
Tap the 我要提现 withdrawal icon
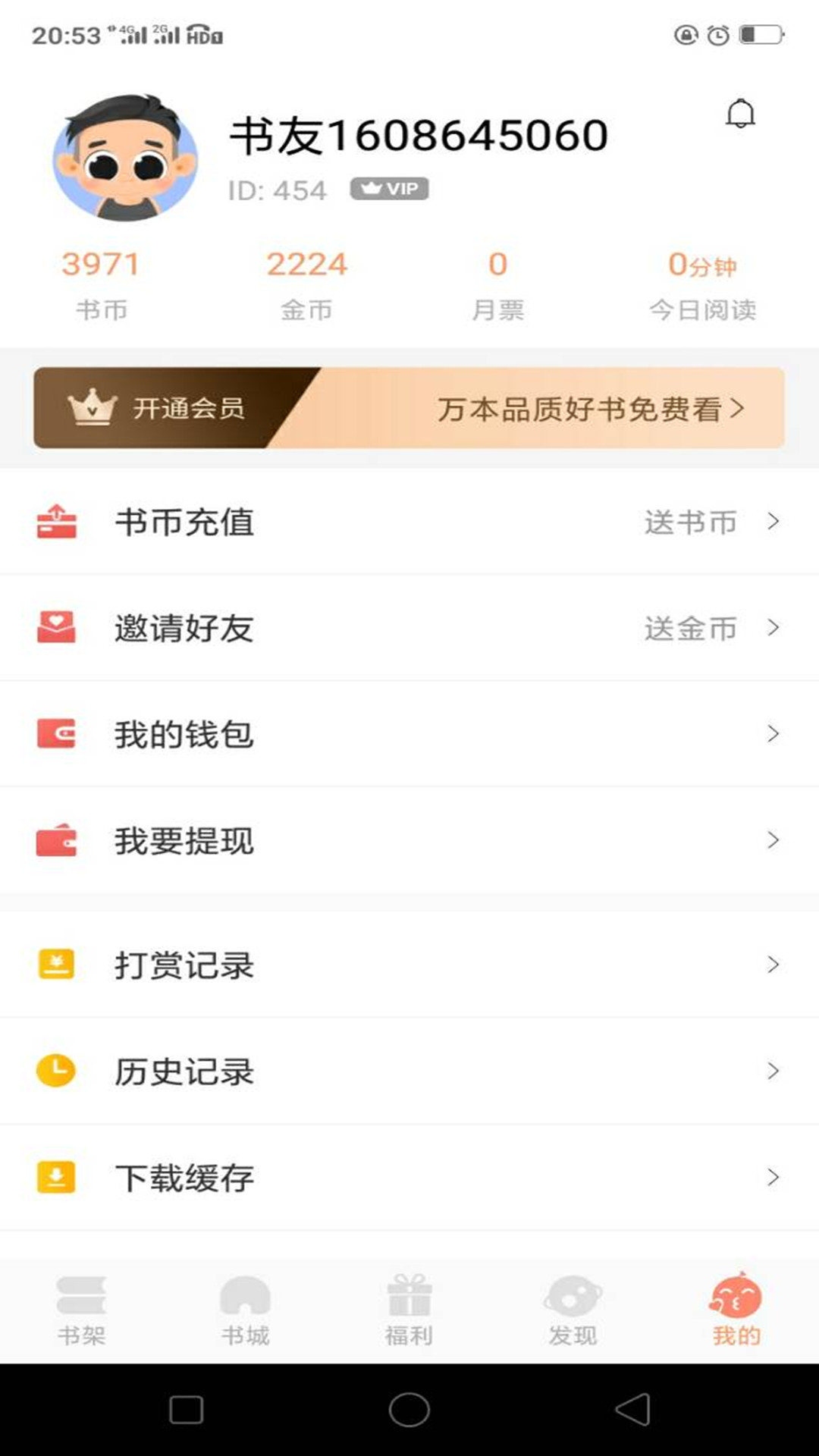click(57, 839)
